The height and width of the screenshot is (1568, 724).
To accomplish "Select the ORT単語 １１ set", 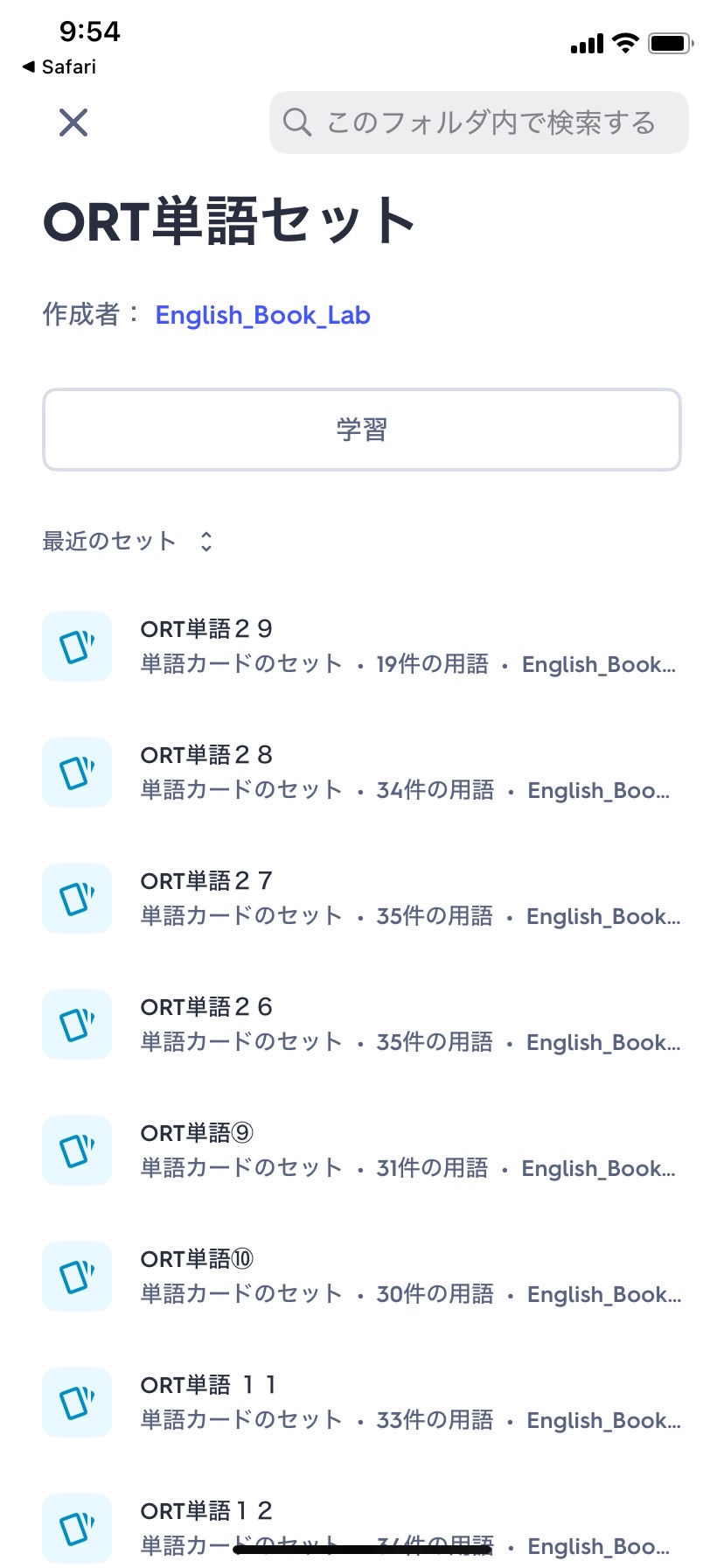I will tap(362, 1403).
